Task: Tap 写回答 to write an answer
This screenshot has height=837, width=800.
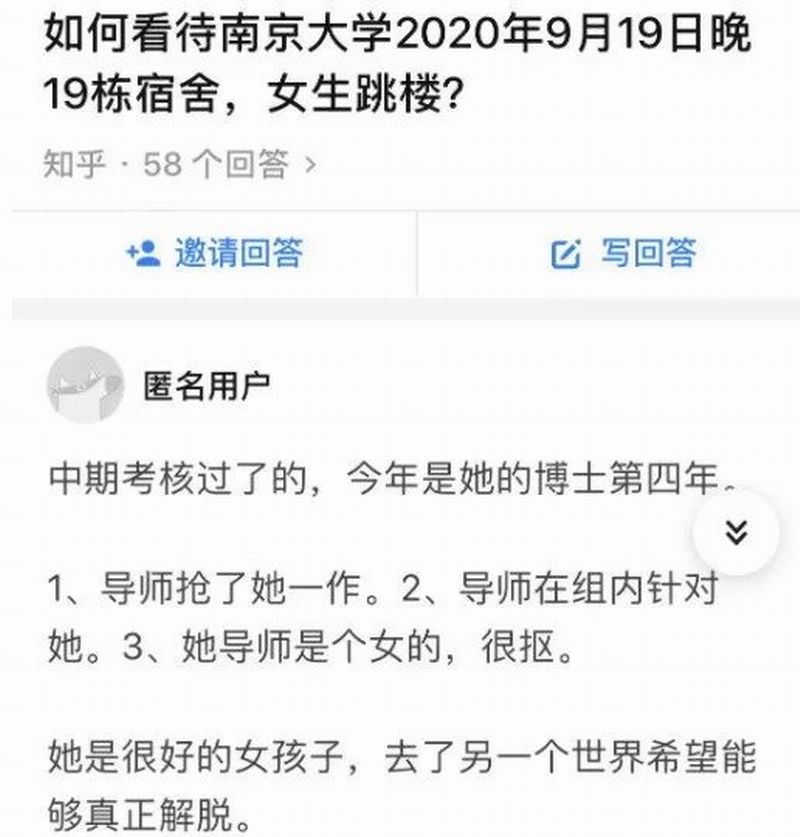Action: [623, 253]
